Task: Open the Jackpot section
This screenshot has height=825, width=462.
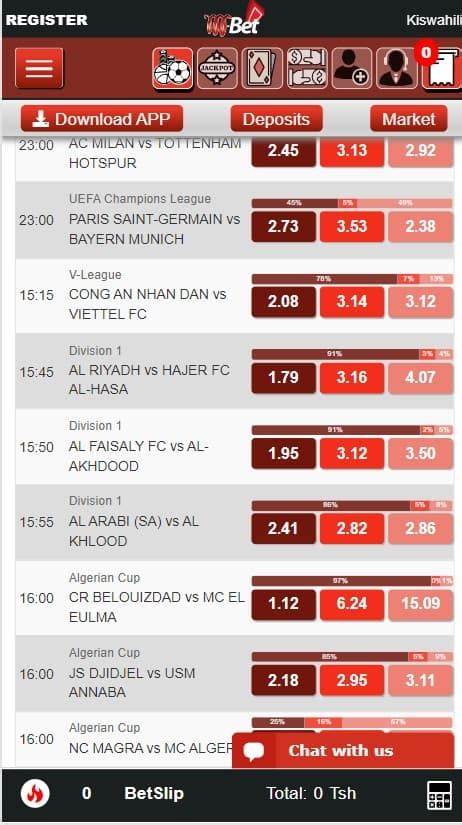Action: 217,68
